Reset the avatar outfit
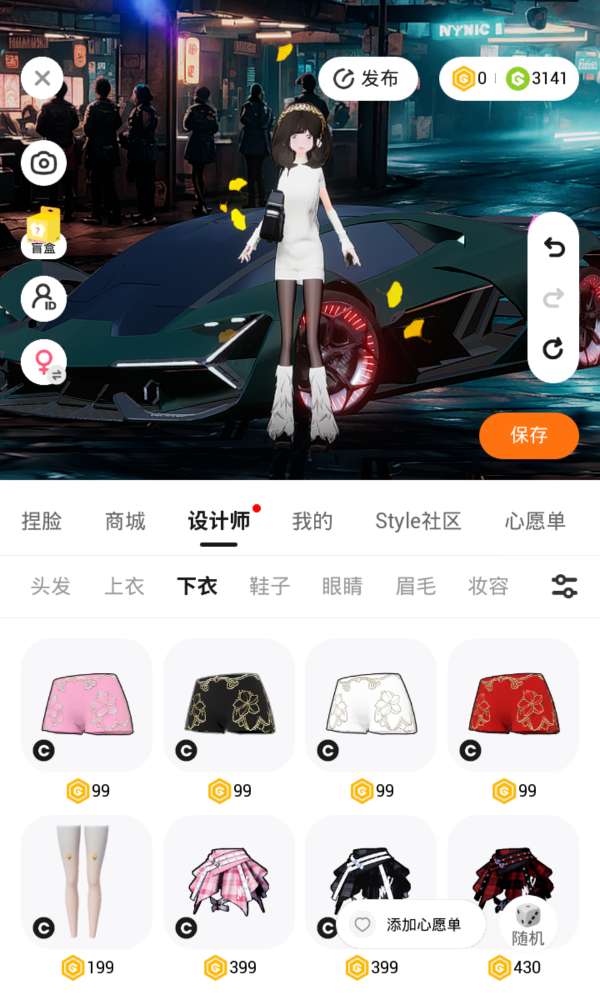Screen dimensions: 600x1000 pyautogui.click(x=553, y=348)
